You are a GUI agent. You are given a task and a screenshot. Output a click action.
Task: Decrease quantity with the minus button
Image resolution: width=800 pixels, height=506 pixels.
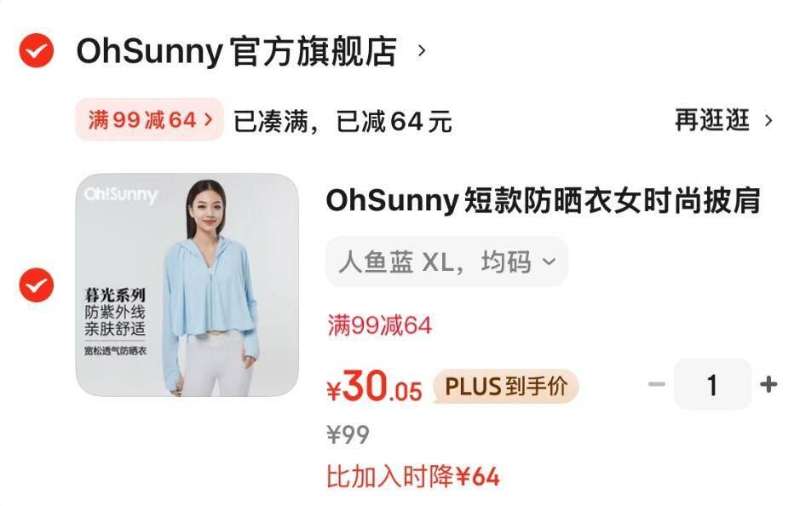click(x=656, y=385)
